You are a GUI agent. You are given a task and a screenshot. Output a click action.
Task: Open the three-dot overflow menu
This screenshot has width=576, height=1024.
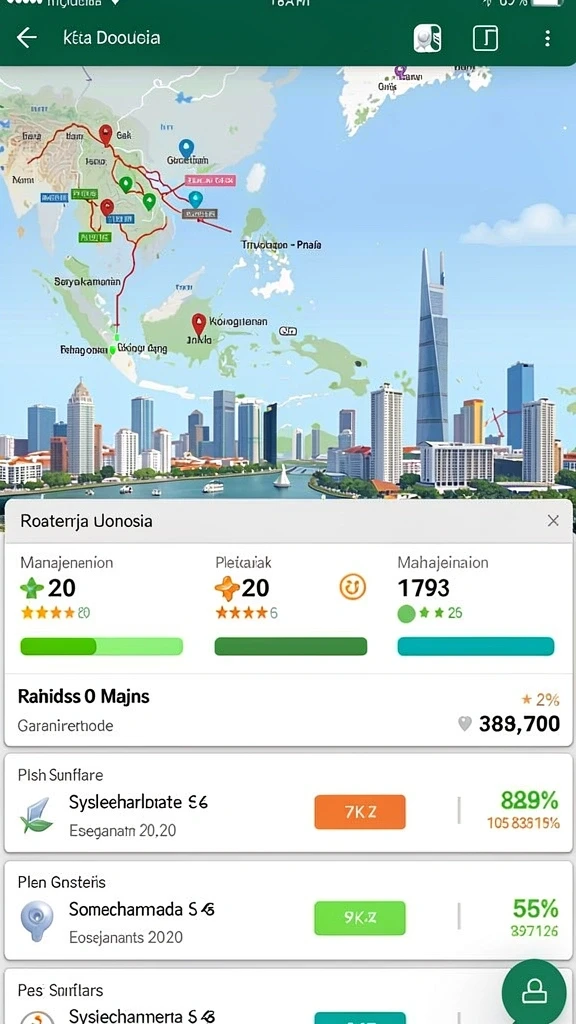tap(547, 39)
